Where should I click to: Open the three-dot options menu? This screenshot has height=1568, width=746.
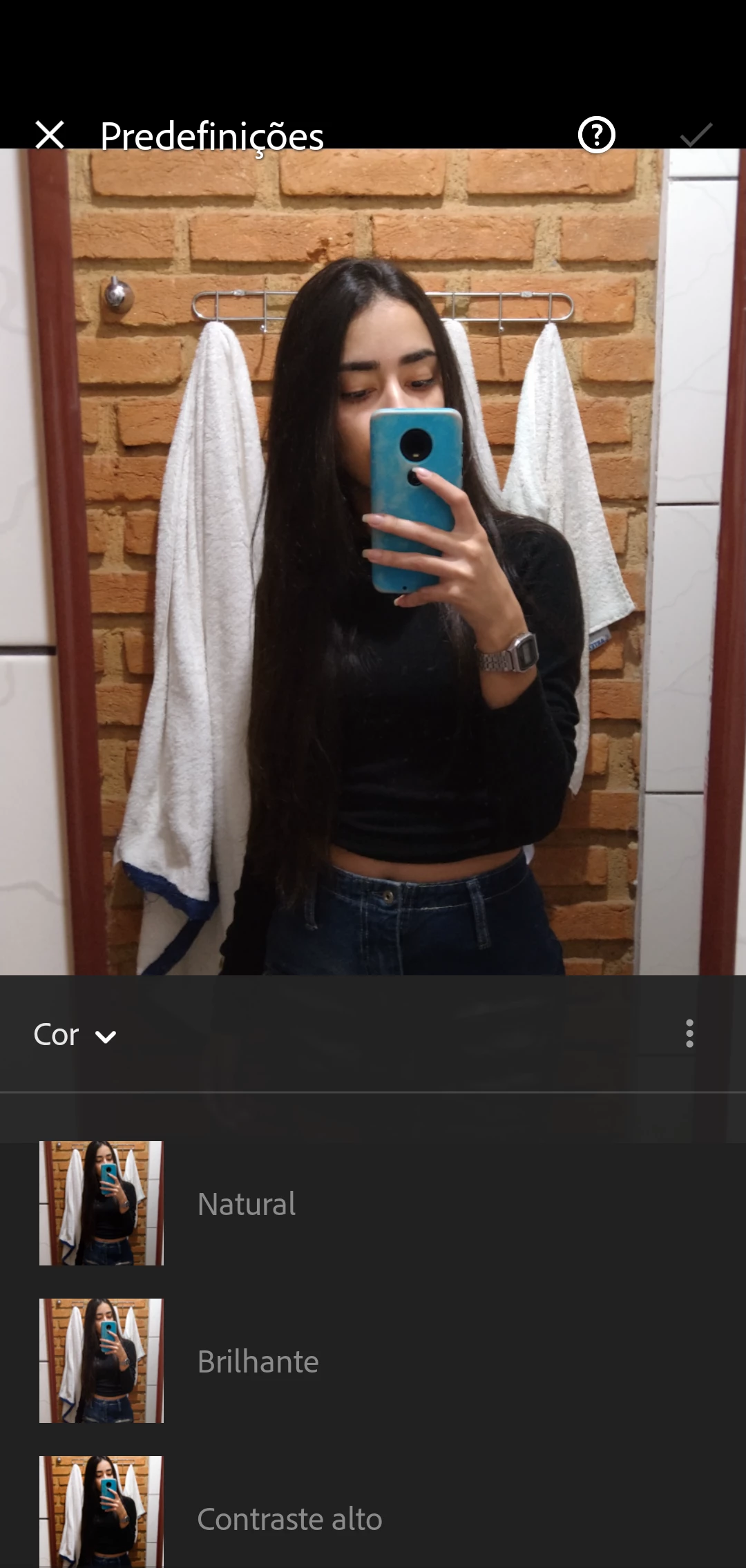point(689,1033)
